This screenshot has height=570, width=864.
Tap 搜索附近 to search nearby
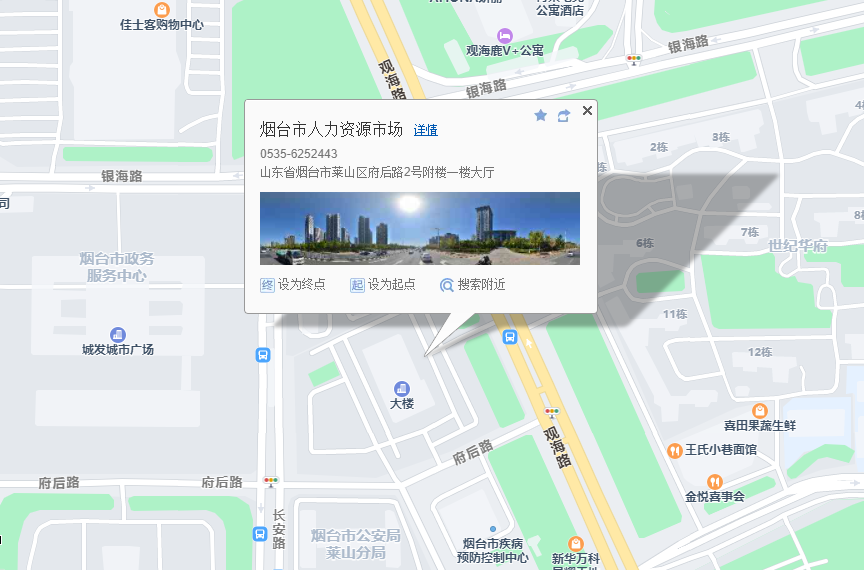pyautogui.click(x=472, y=285)
